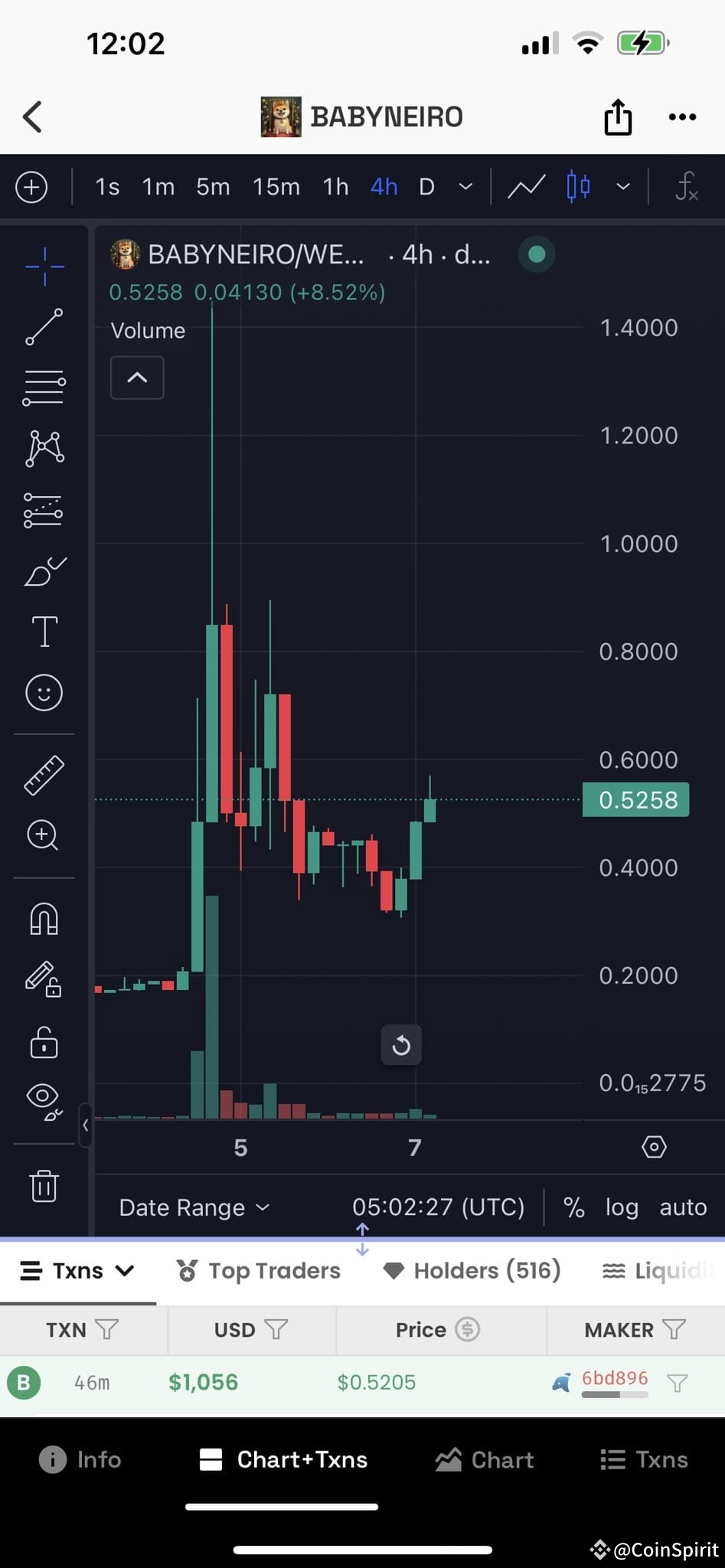Collapse the Volume indicator panel
The width and height of the screenshot is (725, 1568).
point(137,377)
